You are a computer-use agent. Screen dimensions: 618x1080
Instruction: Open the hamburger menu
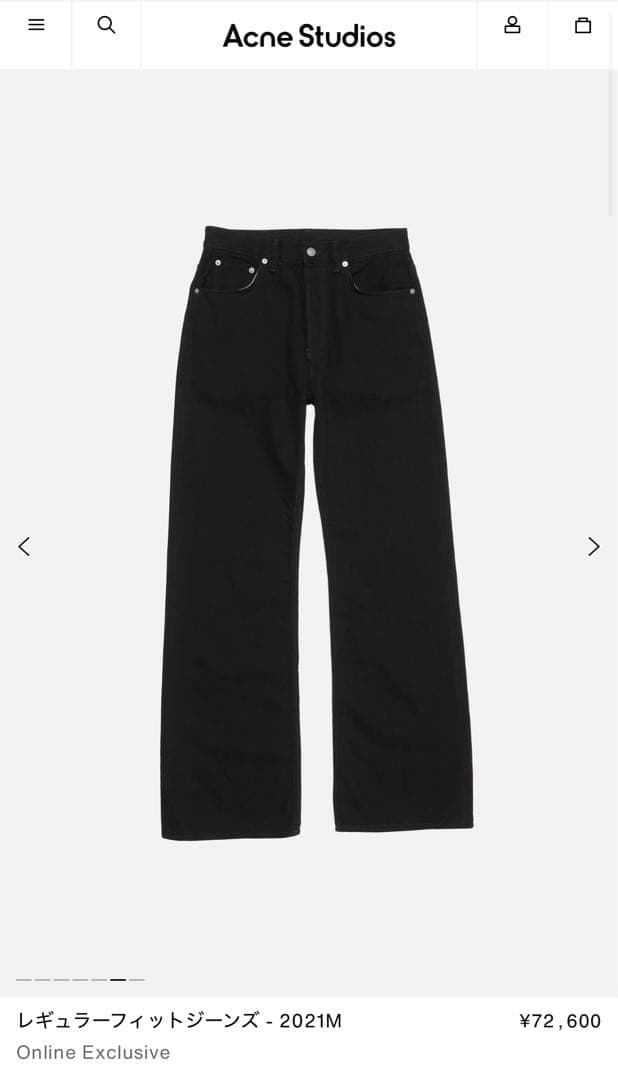36,26
